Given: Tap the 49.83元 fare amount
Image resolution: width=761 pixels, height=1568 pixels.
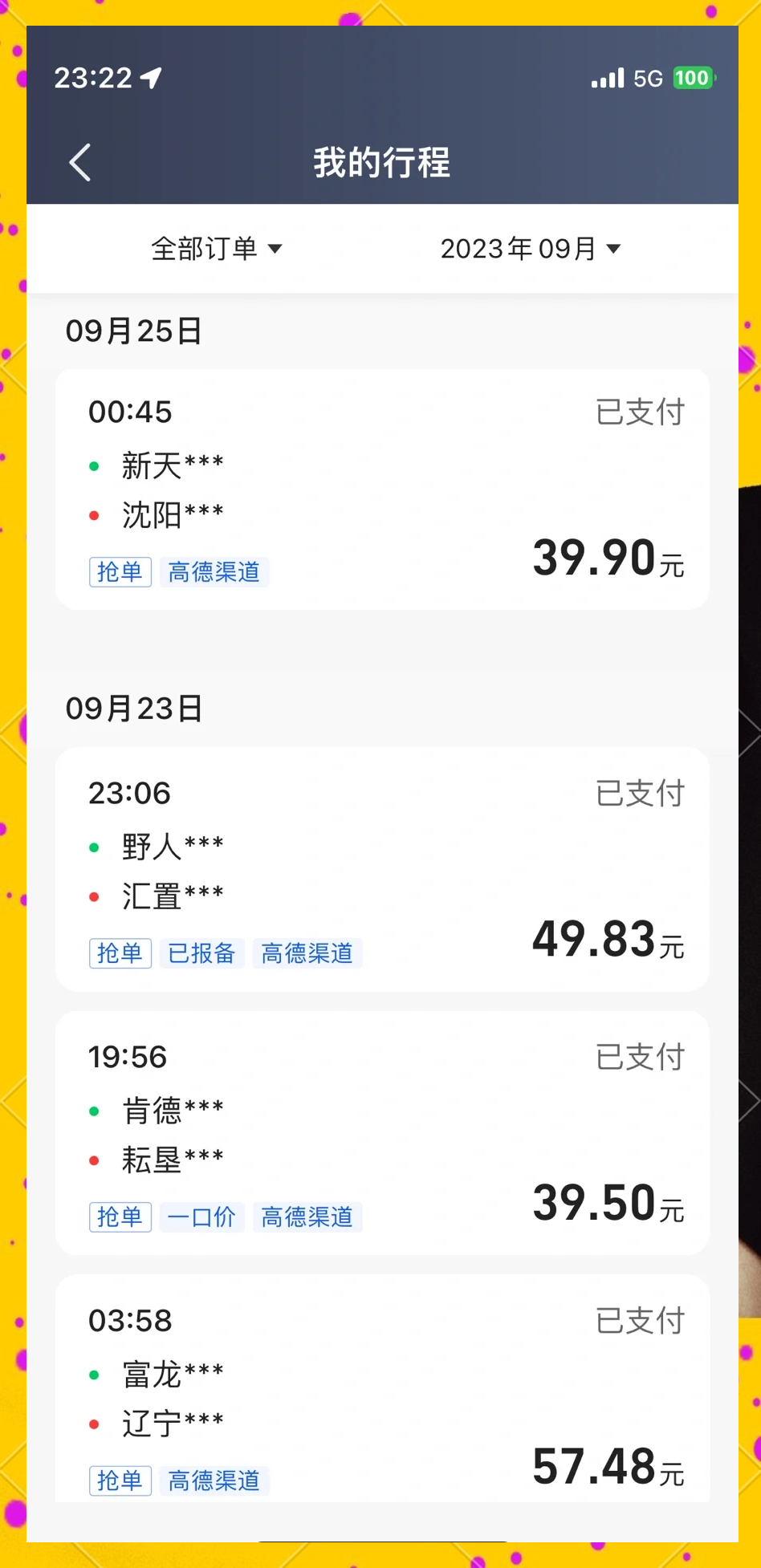Looking at the screenshot, I should [x=608, y=939].
